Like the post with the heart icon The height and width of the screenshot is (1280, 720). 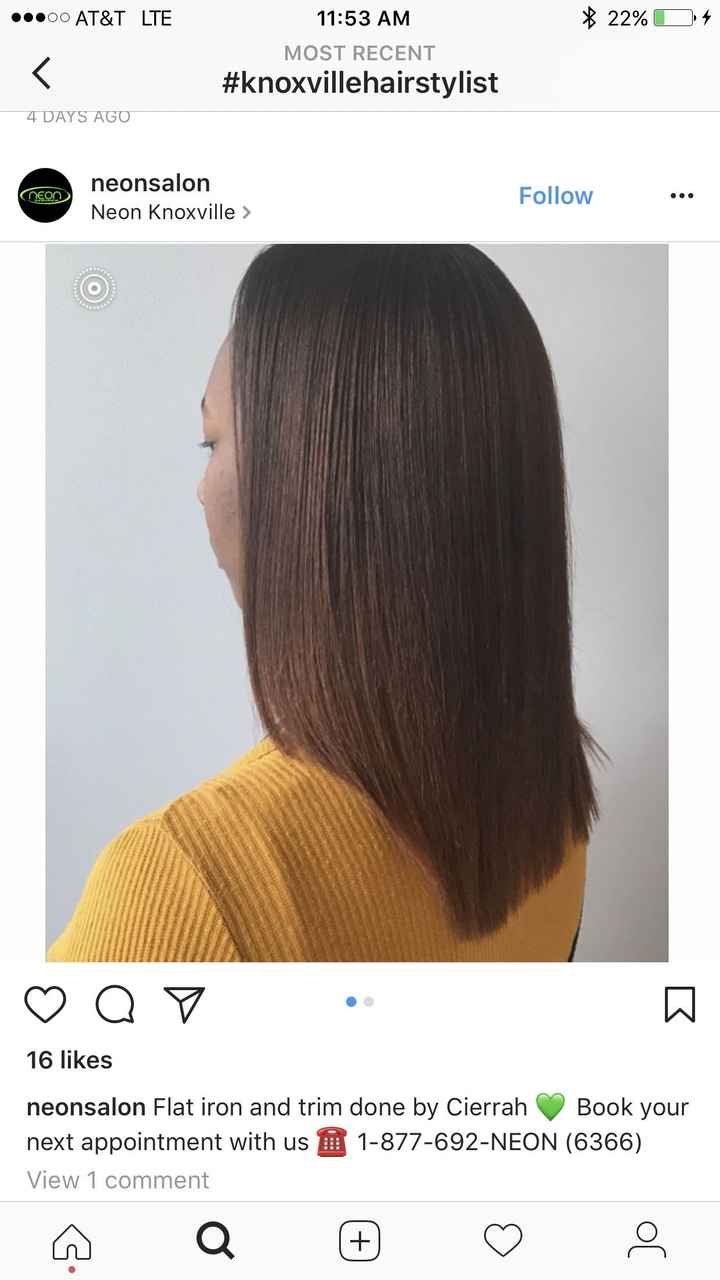44,1005
